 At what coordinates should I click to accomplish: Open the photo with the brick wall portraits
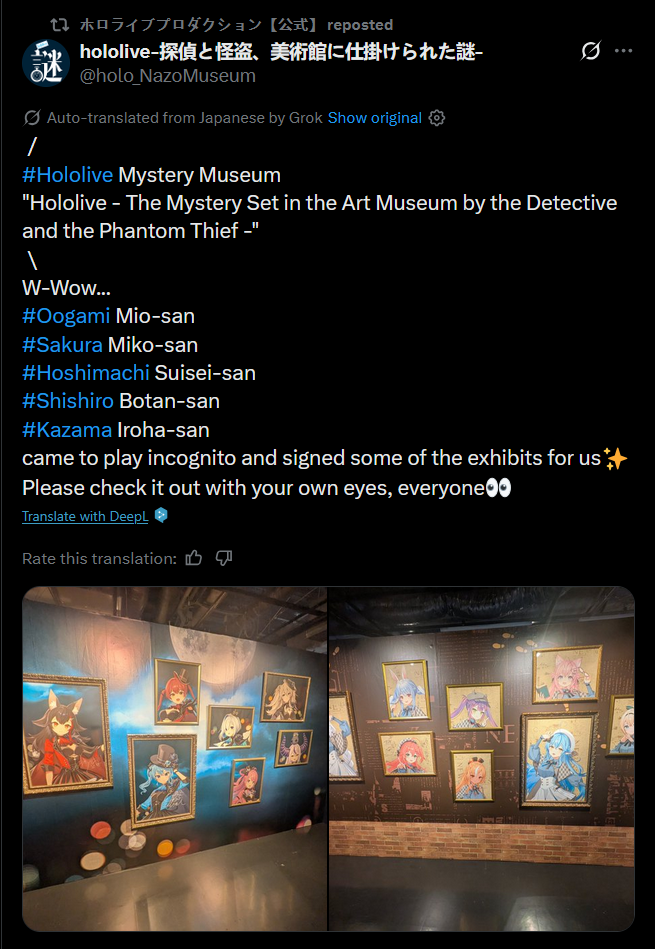tap(482, 758)
